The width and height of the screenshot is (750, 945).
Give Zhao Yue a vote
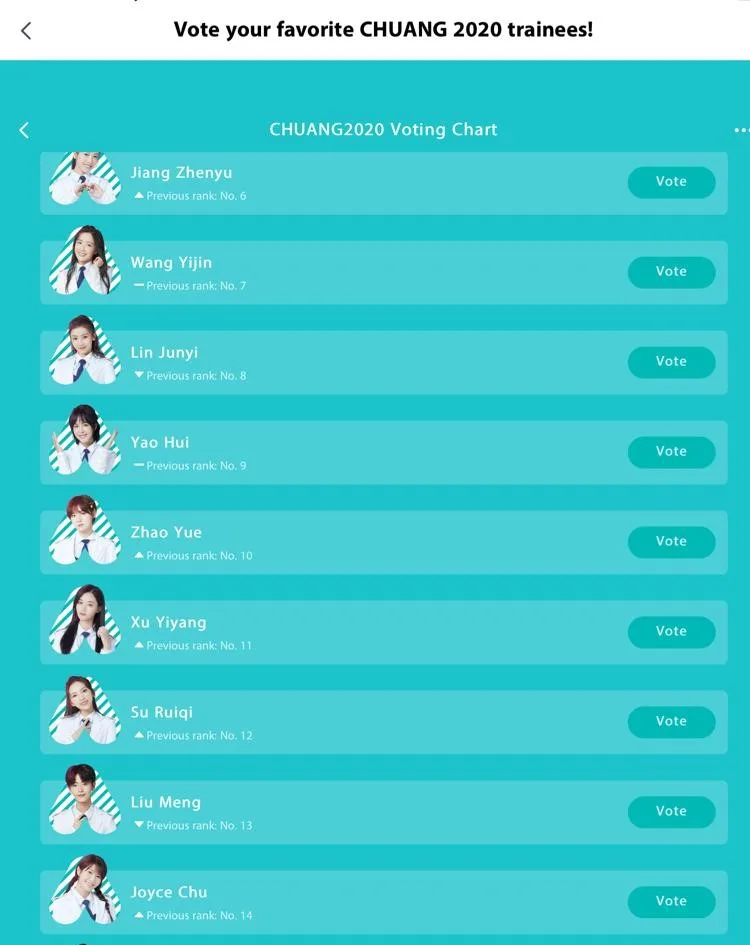(x=671, y=542)
